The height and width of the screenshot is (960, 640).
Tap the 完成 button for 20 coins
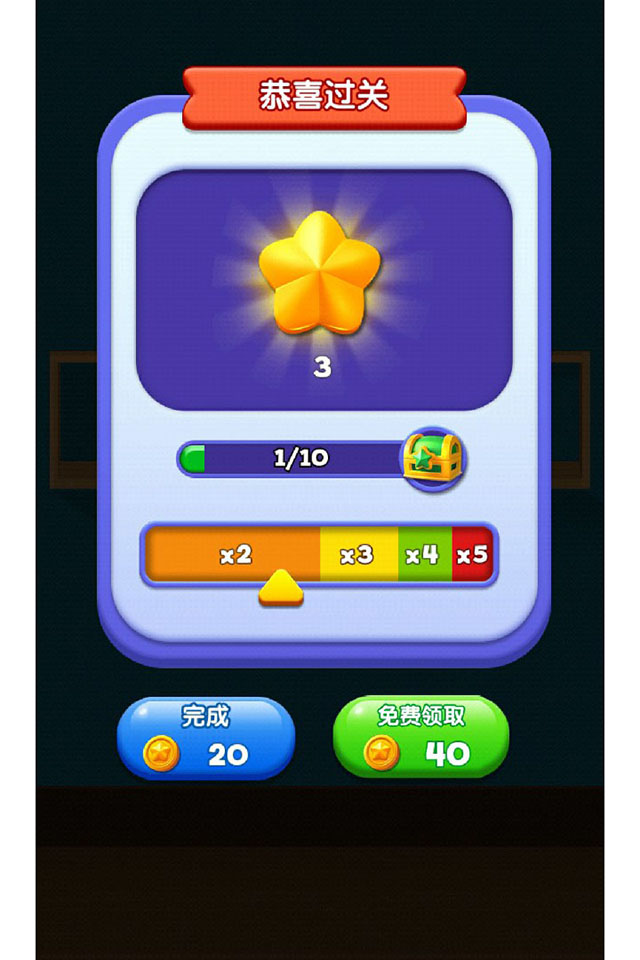tap(206, 738)
